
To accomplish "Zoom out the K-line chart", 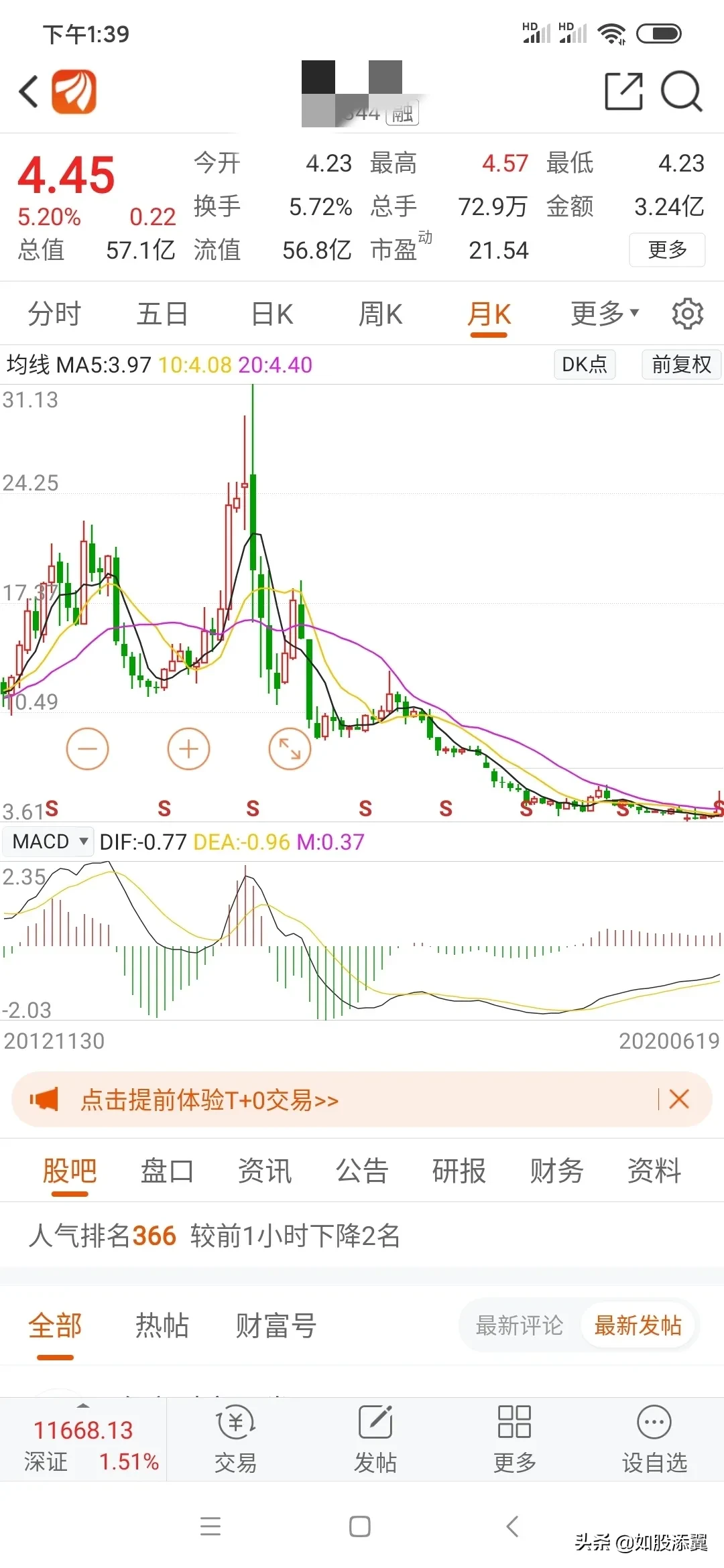I will (x=88, y=748).
